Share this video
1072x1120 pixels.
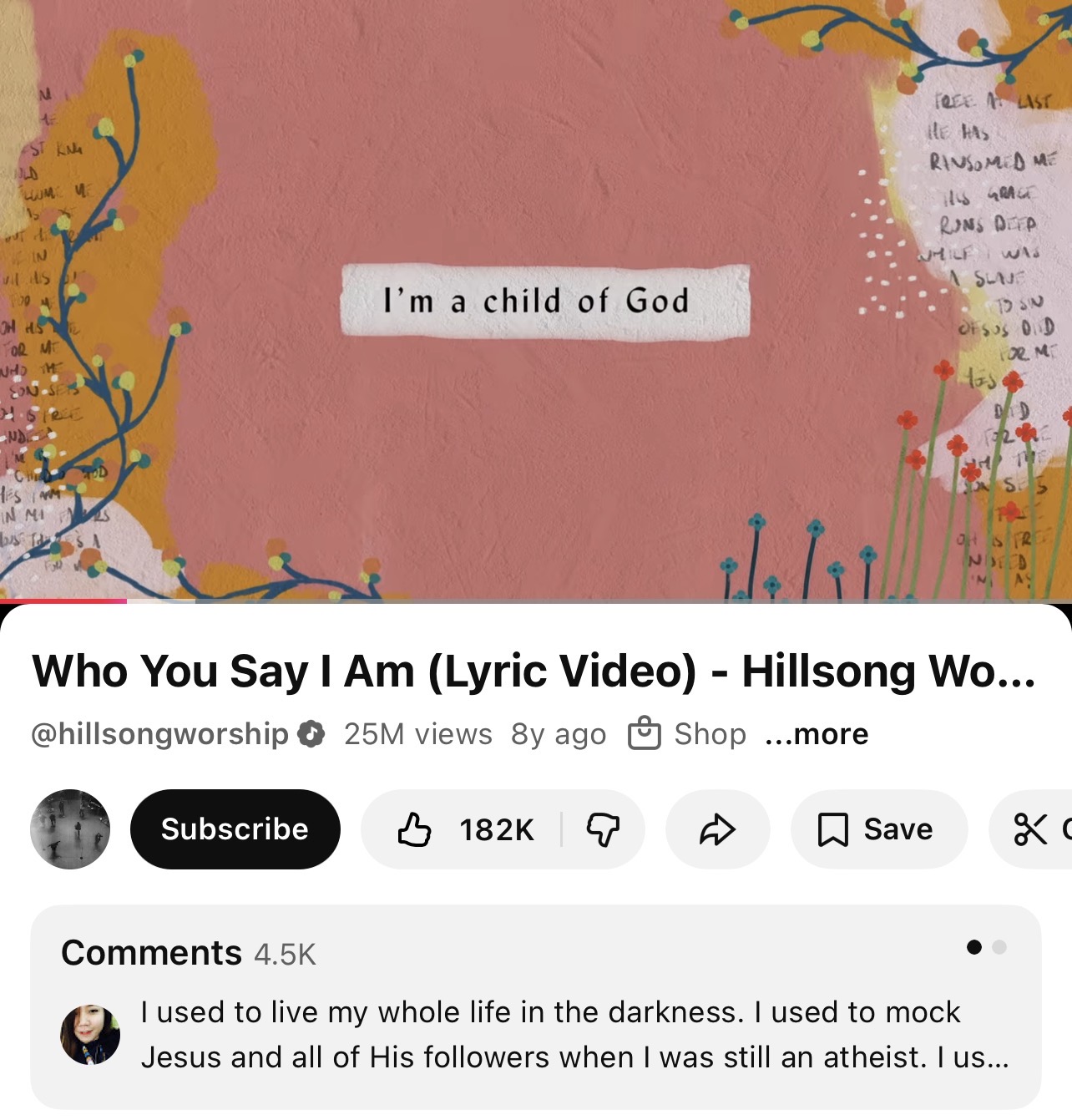point(716,829)
